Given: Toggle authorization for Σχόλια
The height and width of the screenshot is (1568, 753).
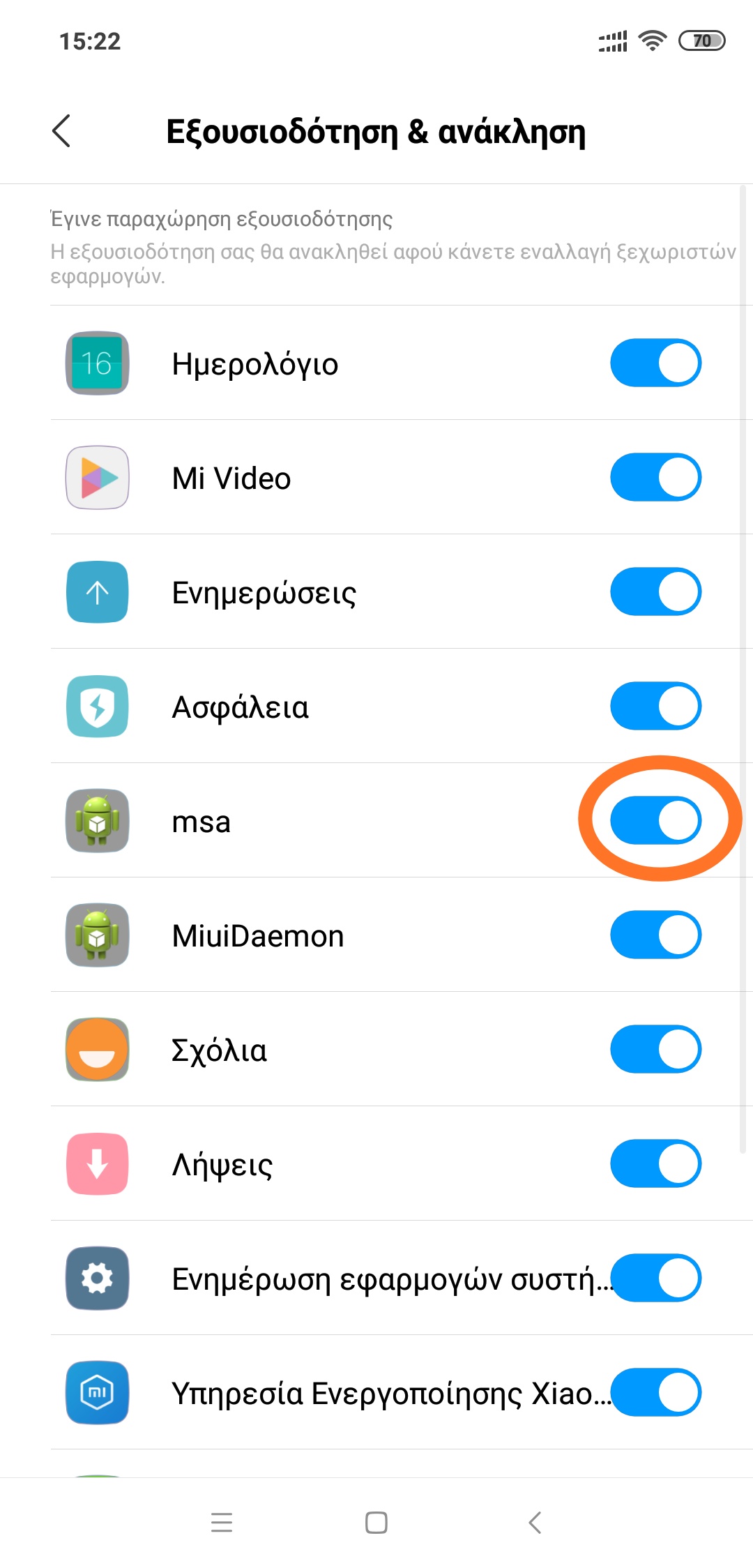Looking at the screenshot, I should pyautogui.click(x=655, y=1049).
